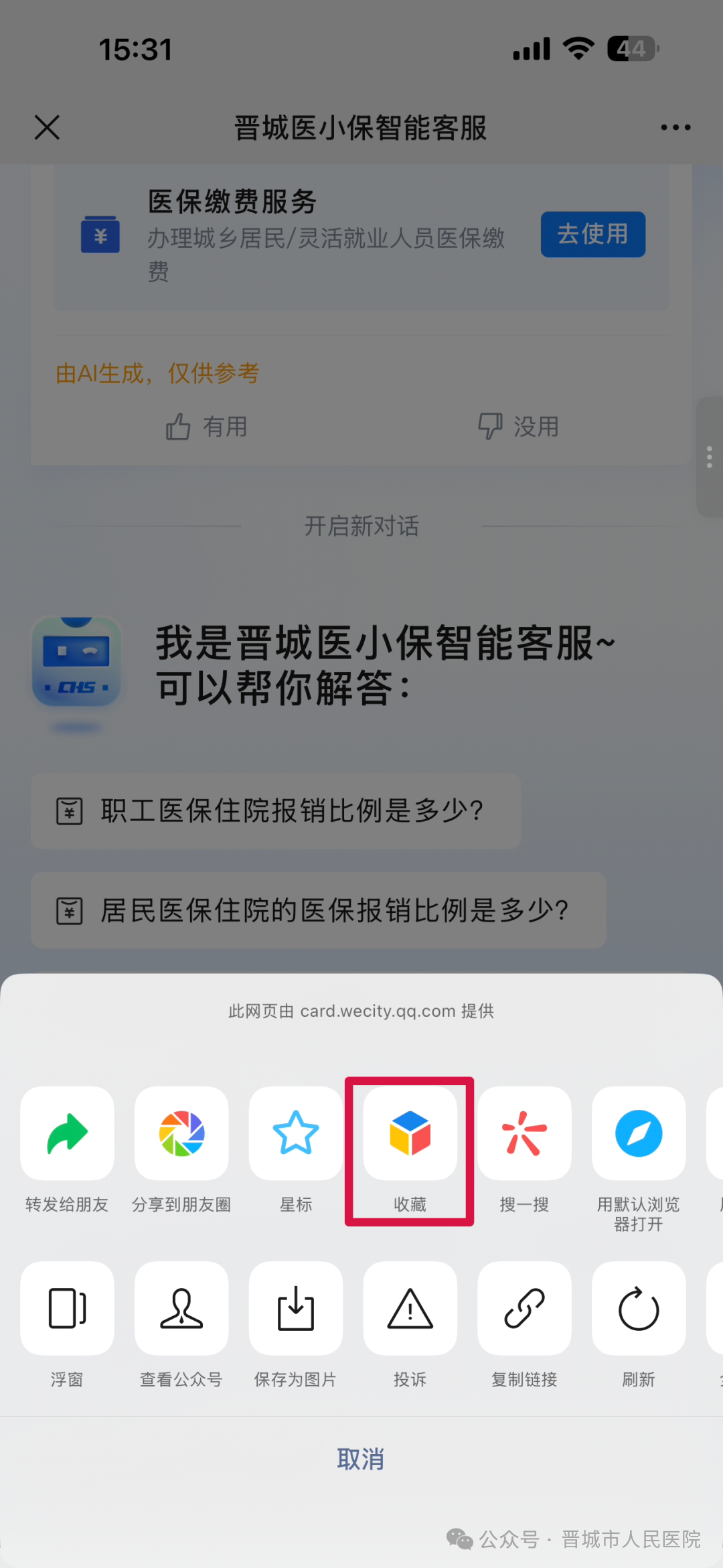Star this page with 星标
Image resolution: width=723 pixels, height=1568 pixels.
tap(296, 1133)
